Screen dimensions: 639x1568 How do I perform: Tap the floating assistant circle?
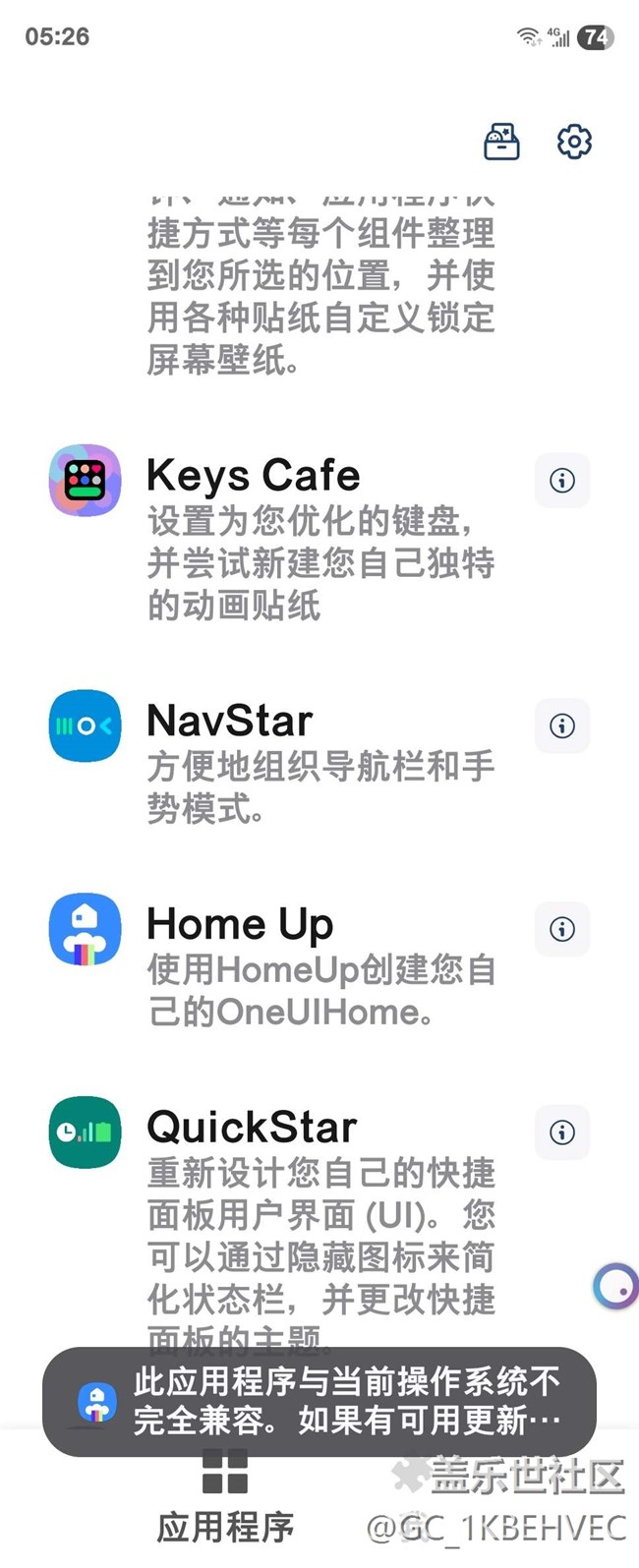tap(617, 1285)
